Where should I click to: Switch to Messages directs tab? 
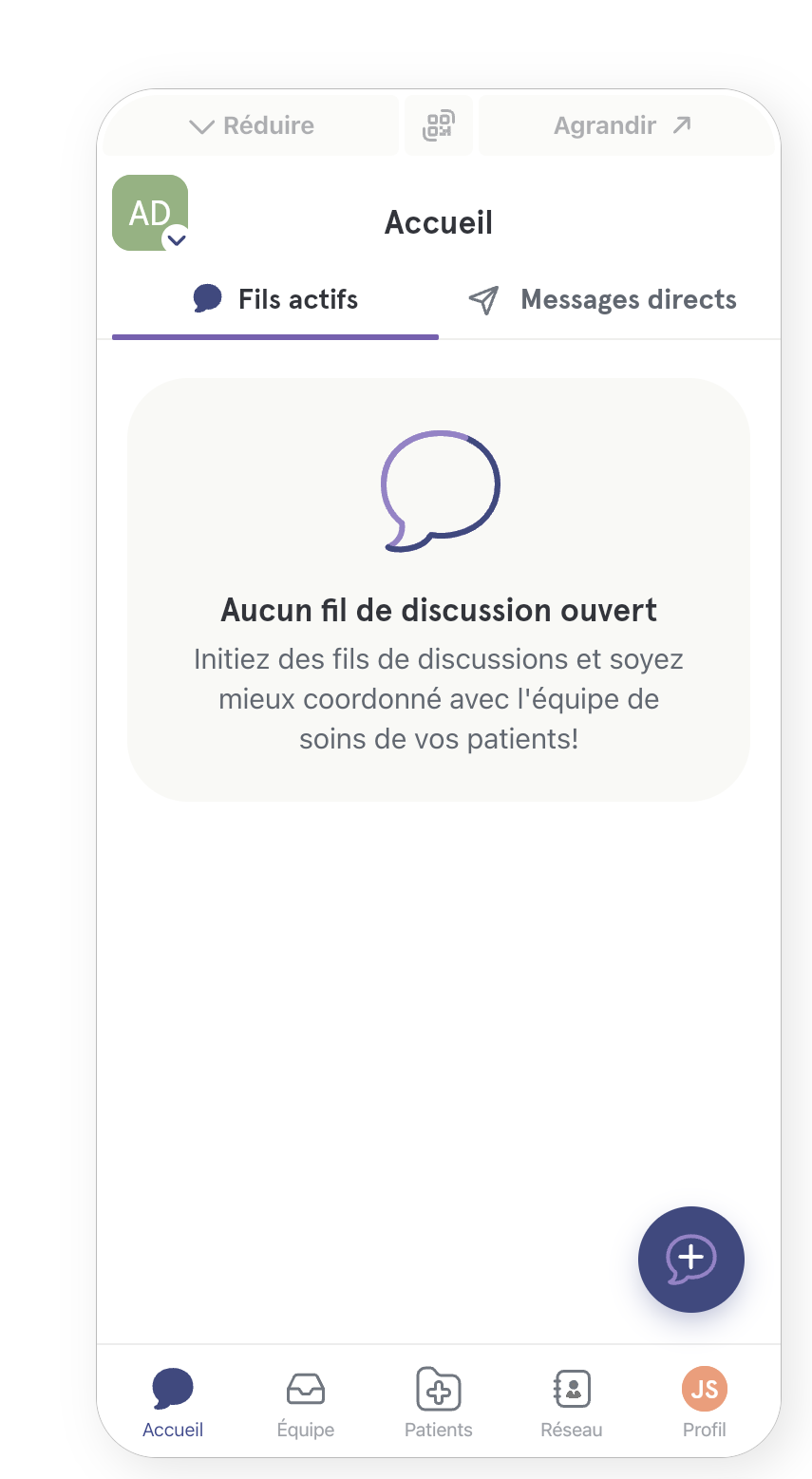(x=602, y=300)
